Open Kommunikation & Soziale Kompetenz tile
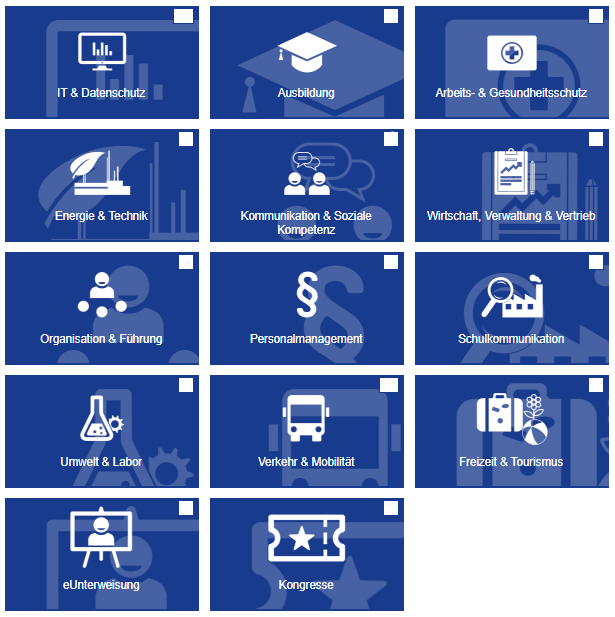 [x=306, y=185]
